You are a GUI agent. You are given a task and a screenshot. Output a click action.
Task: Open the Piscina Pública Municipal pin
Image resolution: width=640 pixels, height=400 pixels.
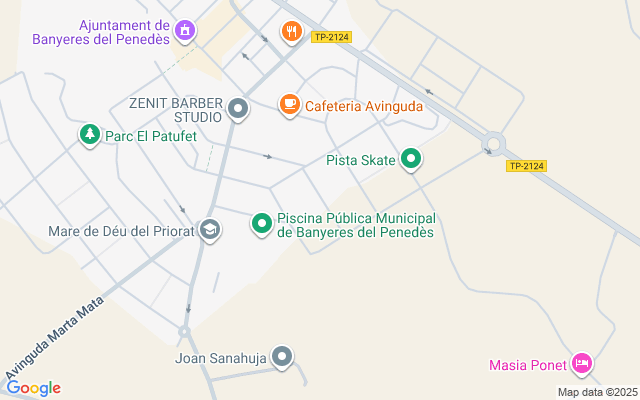pos(262,224)
